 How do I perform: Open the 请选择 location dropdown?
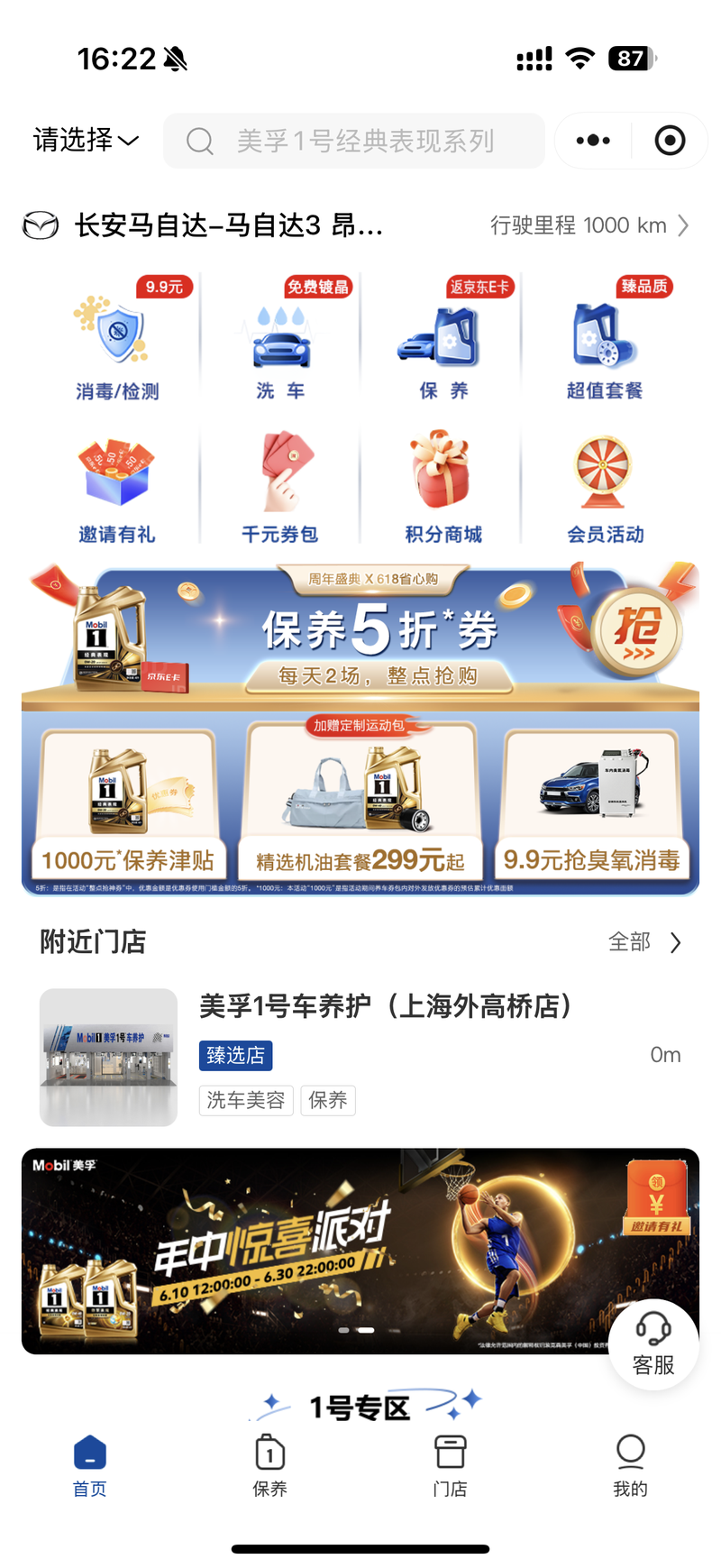tap(86, 140)
